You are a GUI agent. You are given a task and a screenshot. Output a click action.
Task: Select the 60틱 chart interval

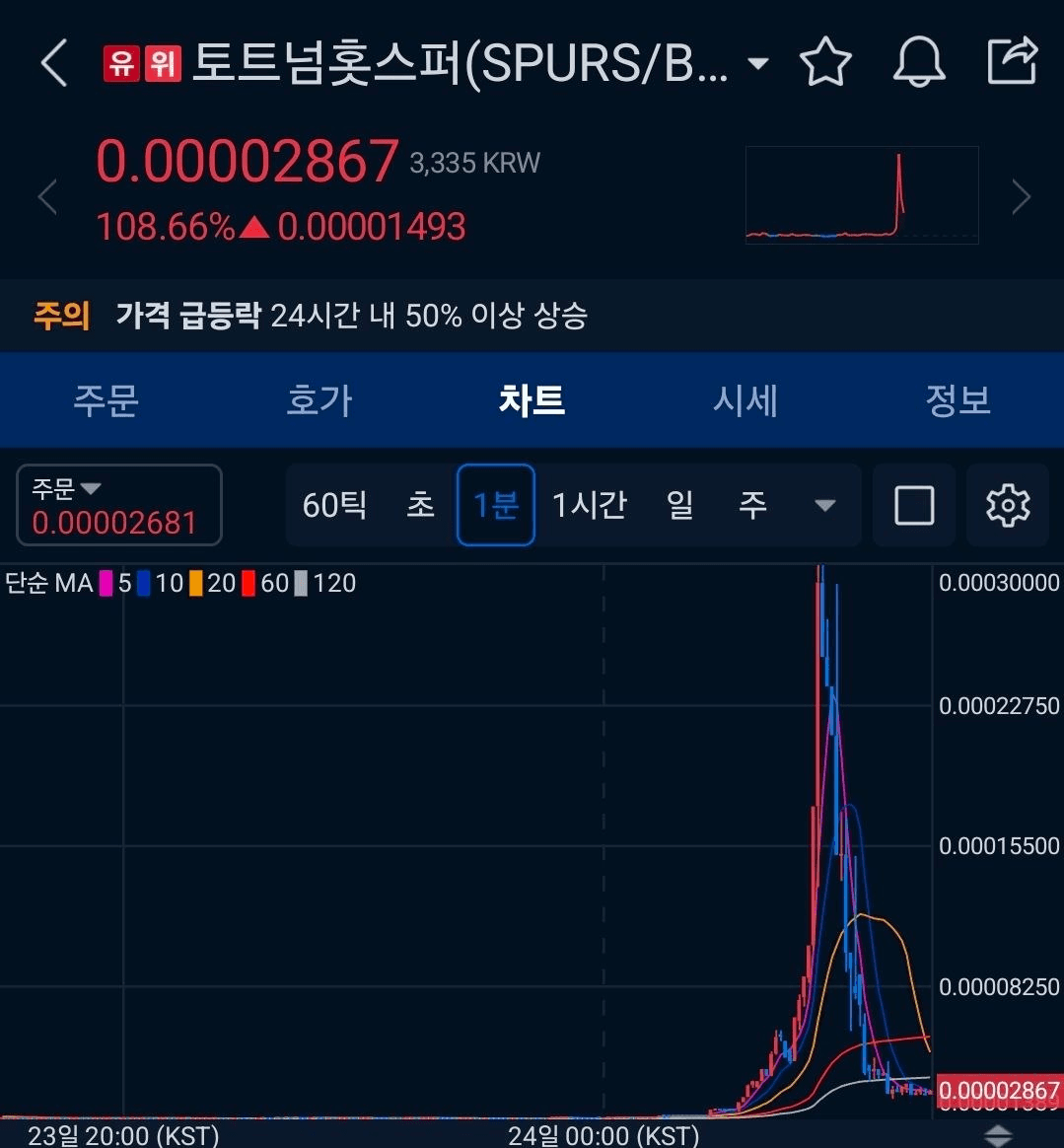(334, 505)
